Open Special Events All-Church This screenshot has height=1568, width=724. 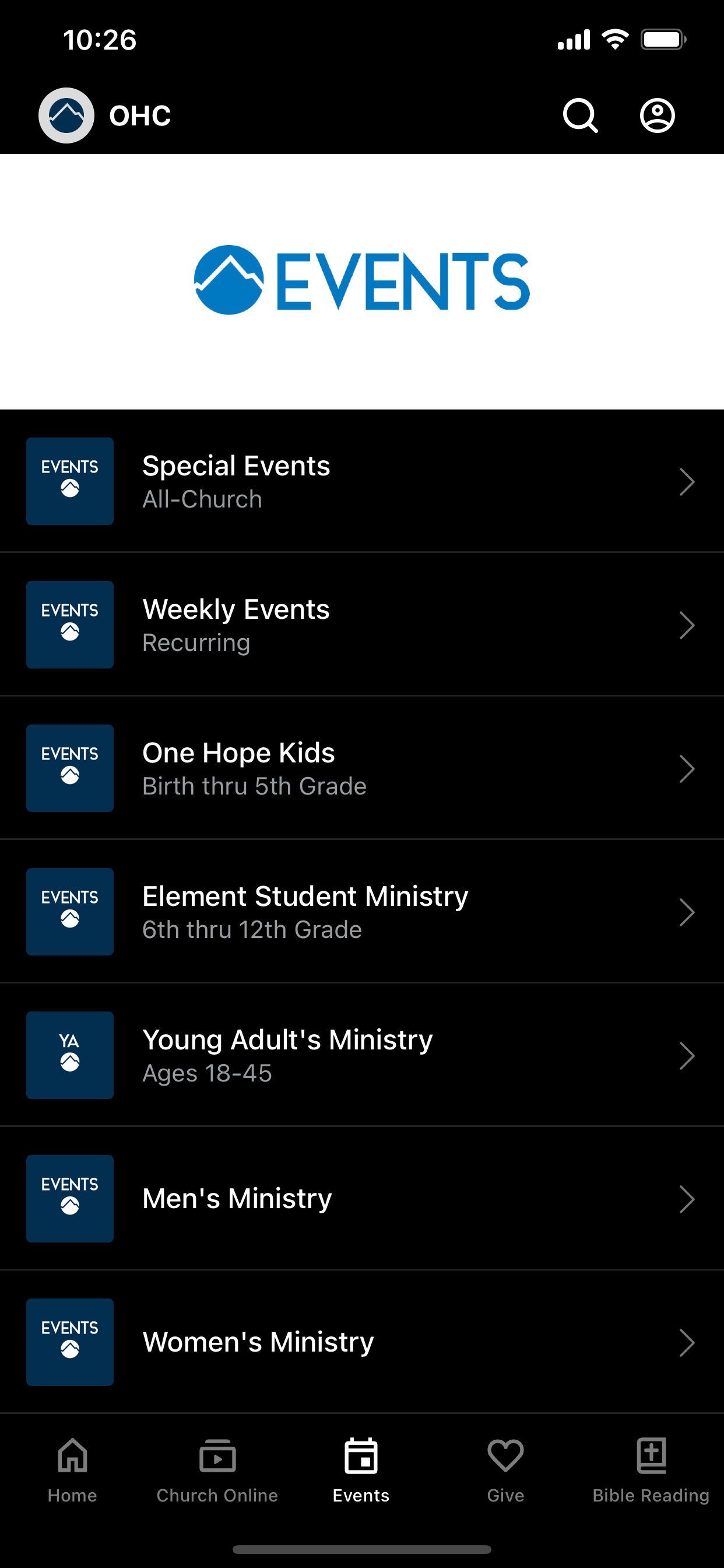(x=362, y=481)
